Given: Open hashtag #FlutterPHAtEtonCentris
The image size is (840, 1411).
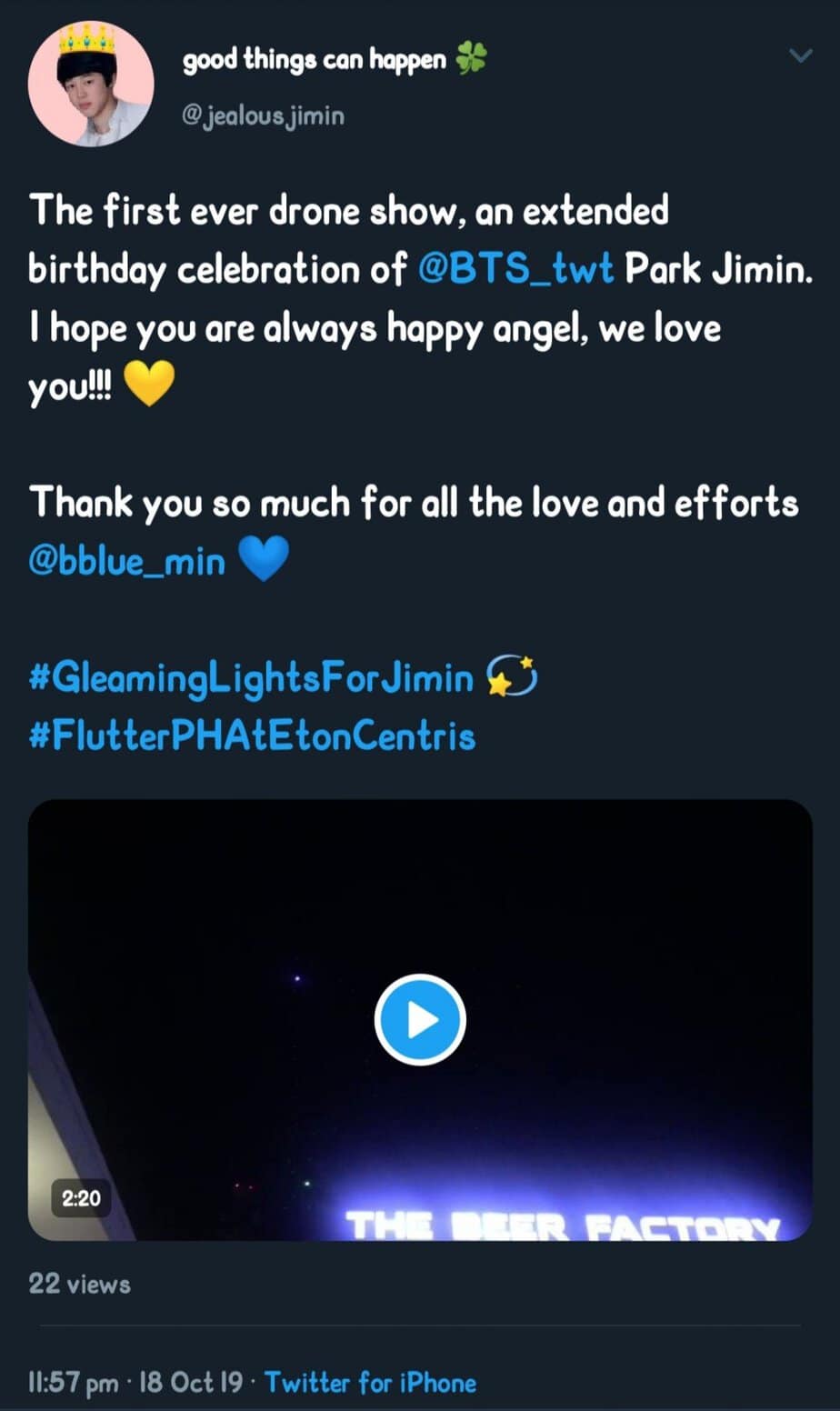Looking at the screenshot, I should coord(252,735).
